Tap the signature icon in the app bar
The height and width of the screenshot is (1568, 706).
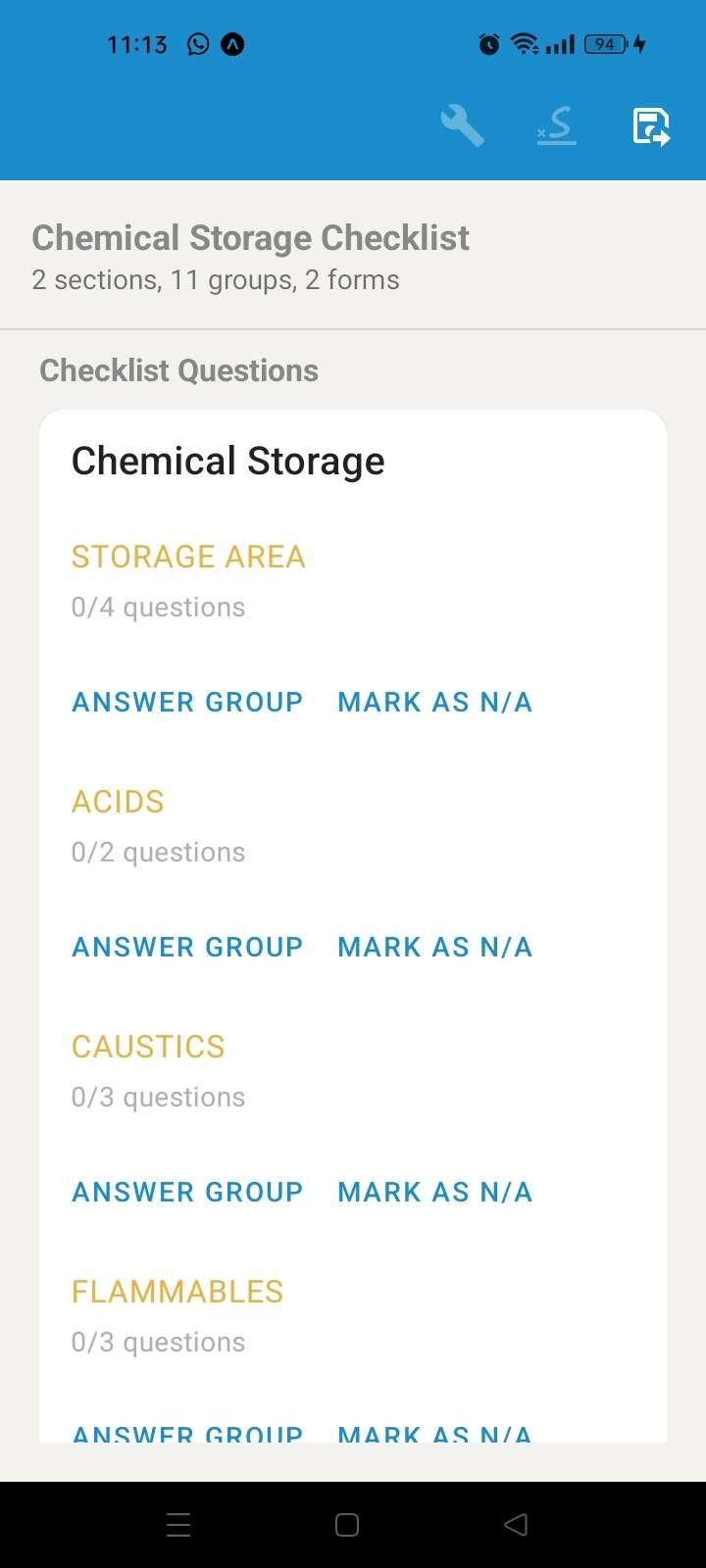pos(556,126)
